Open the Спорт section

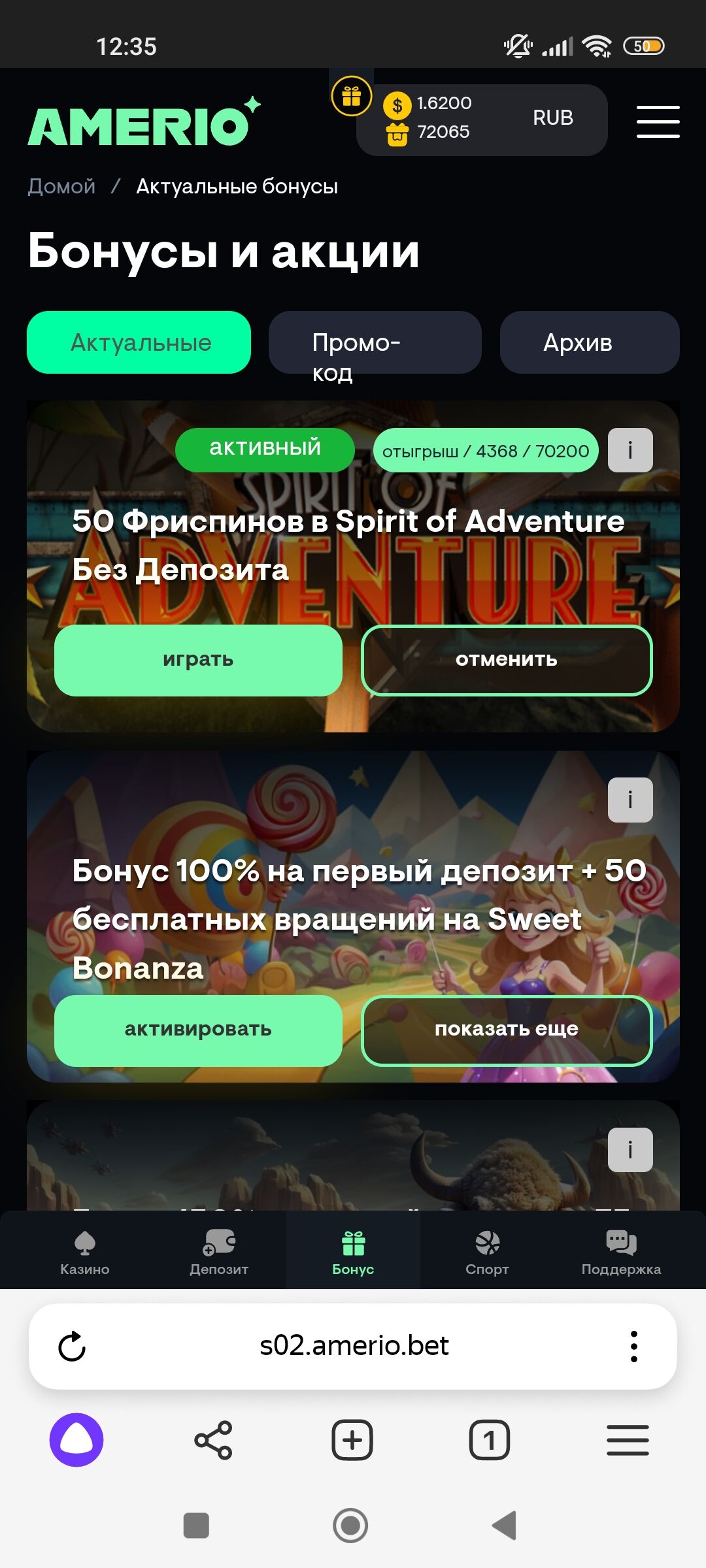[487, 1251]
